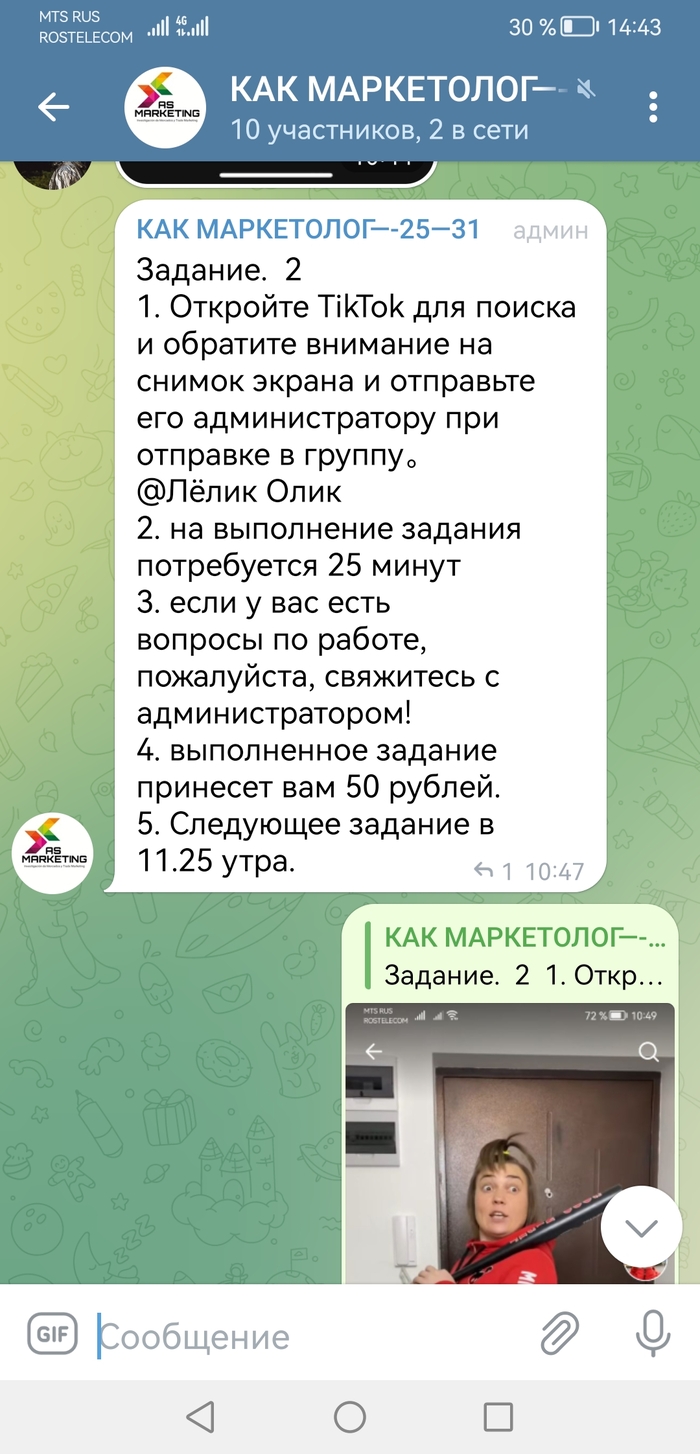
Task: Open recent apps from the navigation bar
Action: click(x=498, y=1417)
